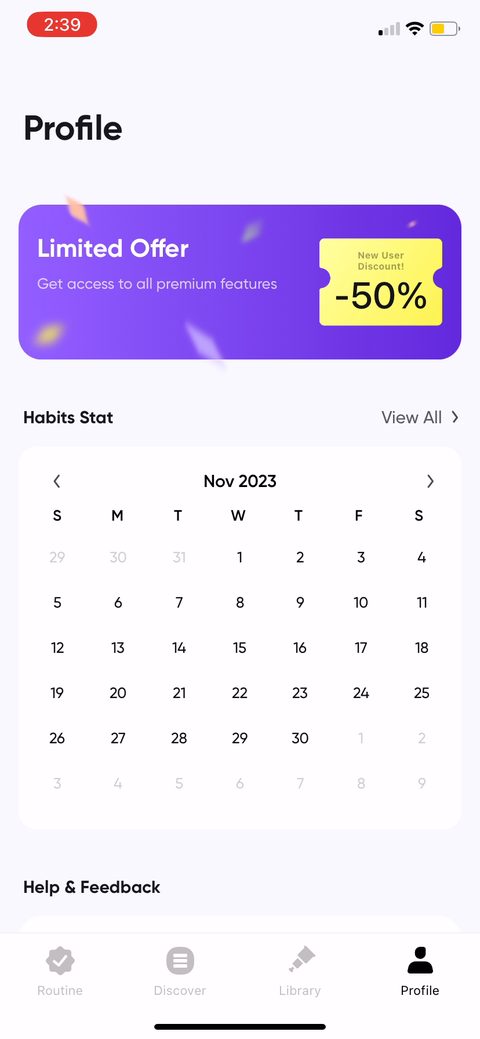This screenshot has width=480, height=1039.
Task: Tap View All next to Habits Stat
Action: 420,417
